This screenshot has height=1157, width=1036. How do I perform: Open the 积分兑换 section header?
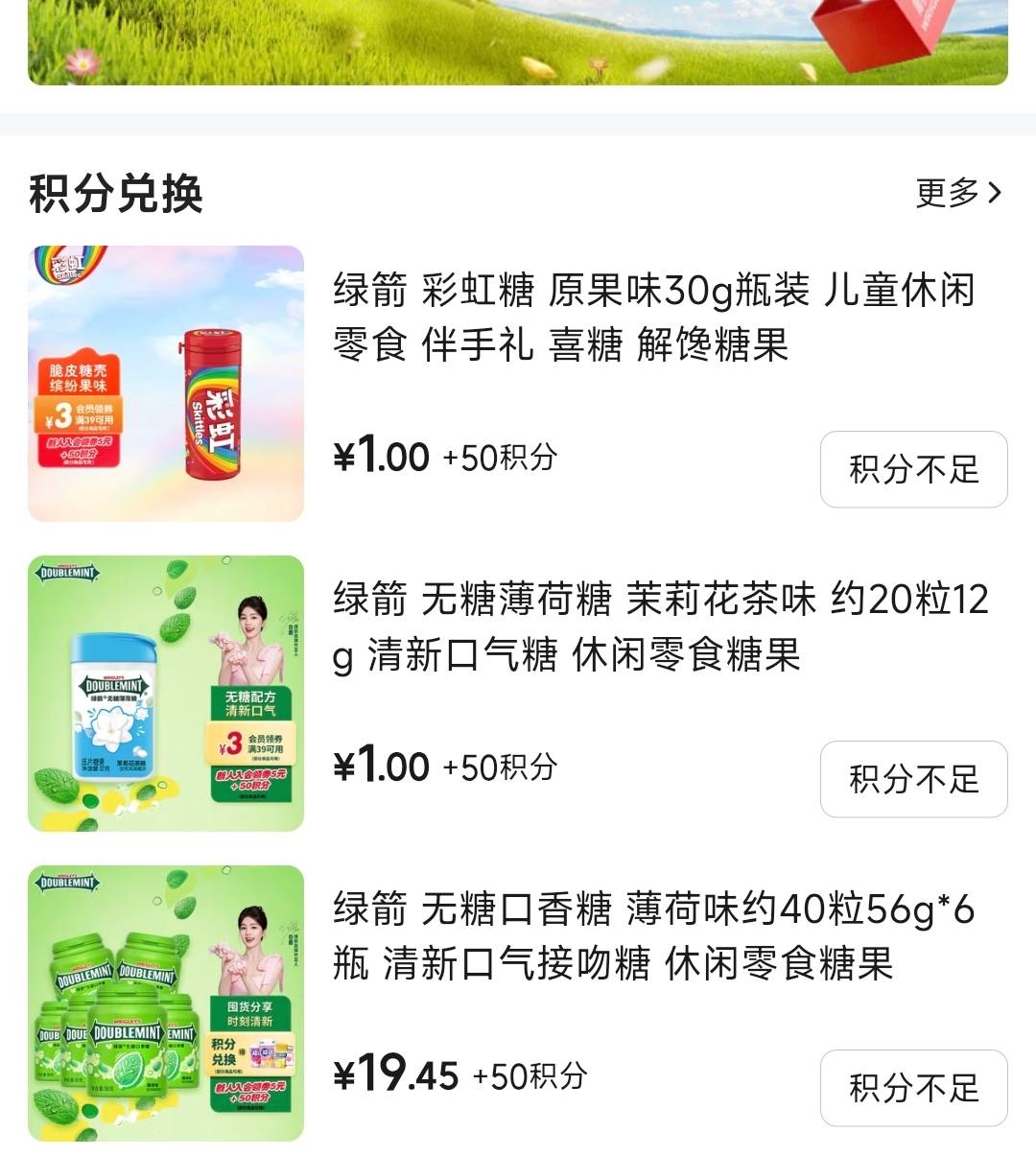[x=115, y=192]
